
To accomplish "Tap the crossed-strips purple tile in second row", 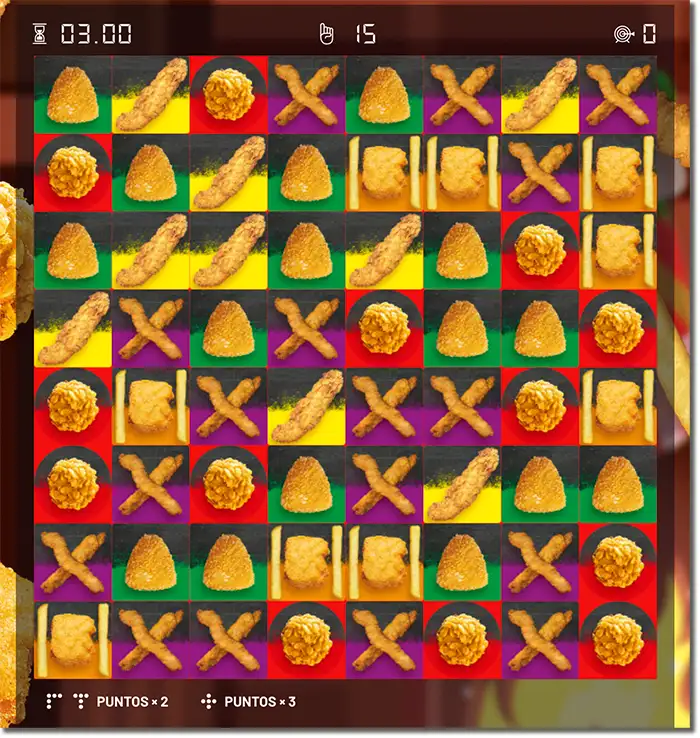I will (541, 173).
